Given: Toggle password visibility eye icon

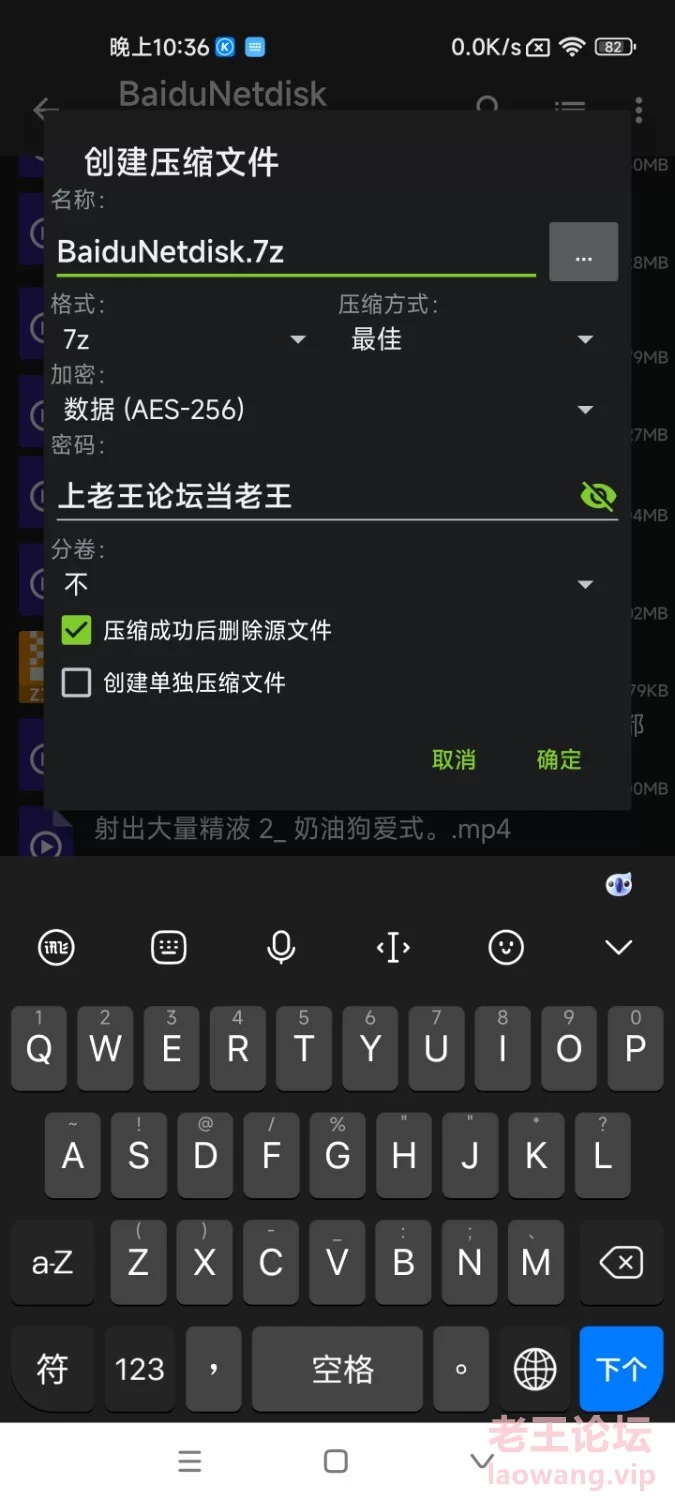Looking at the screenshot, I should pos(598,496).
